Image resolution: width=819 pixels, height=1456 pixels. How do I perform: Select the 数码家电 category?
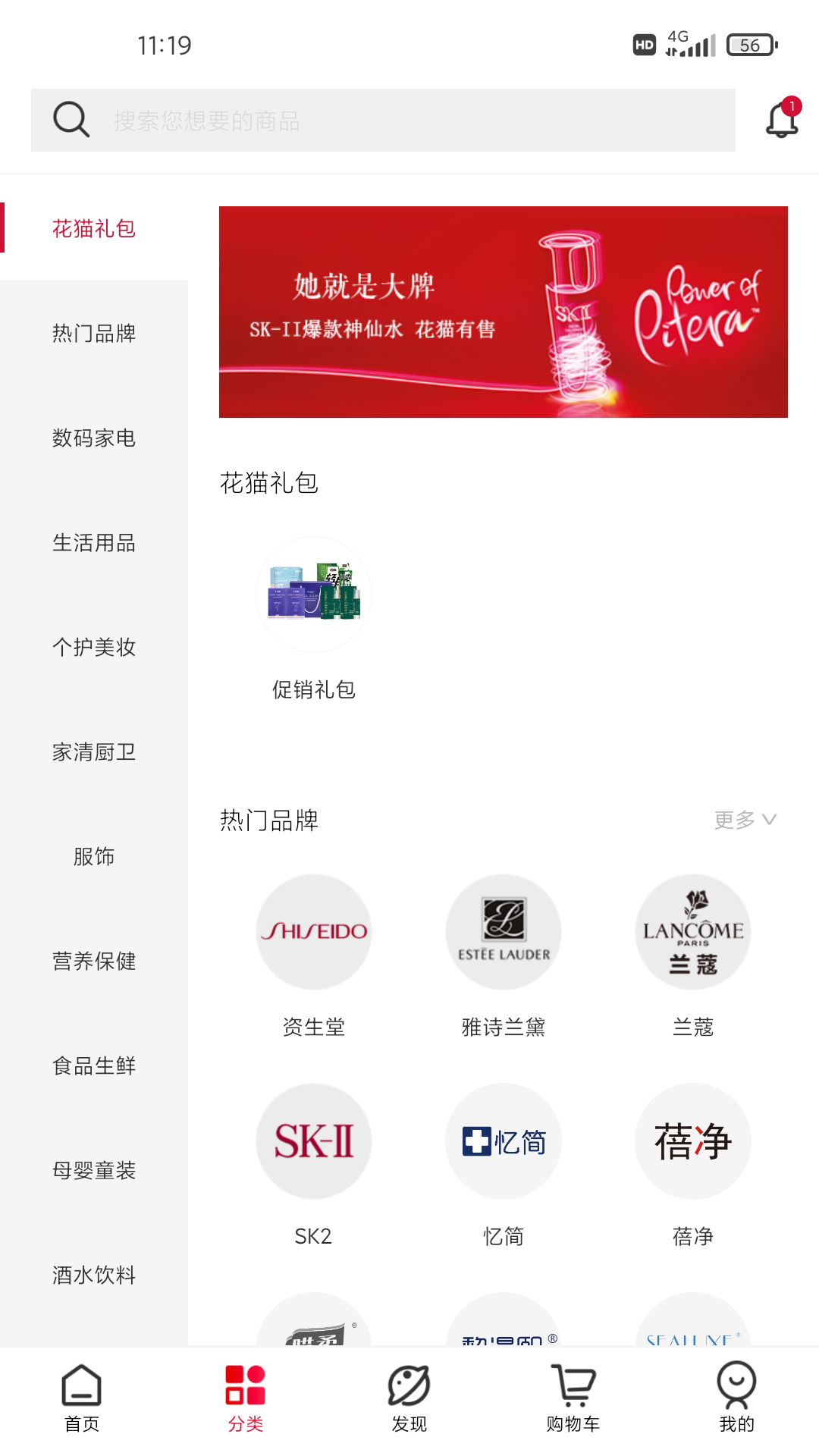tap(94, 438)
